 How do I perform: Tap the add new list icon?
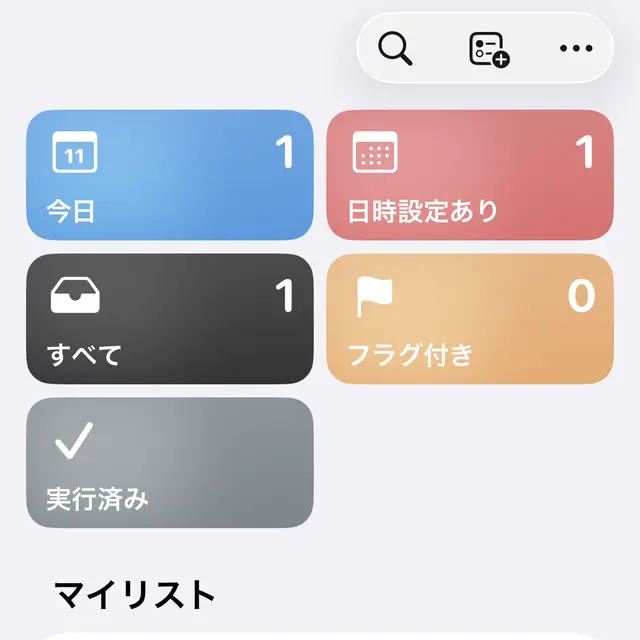[489, 48]
